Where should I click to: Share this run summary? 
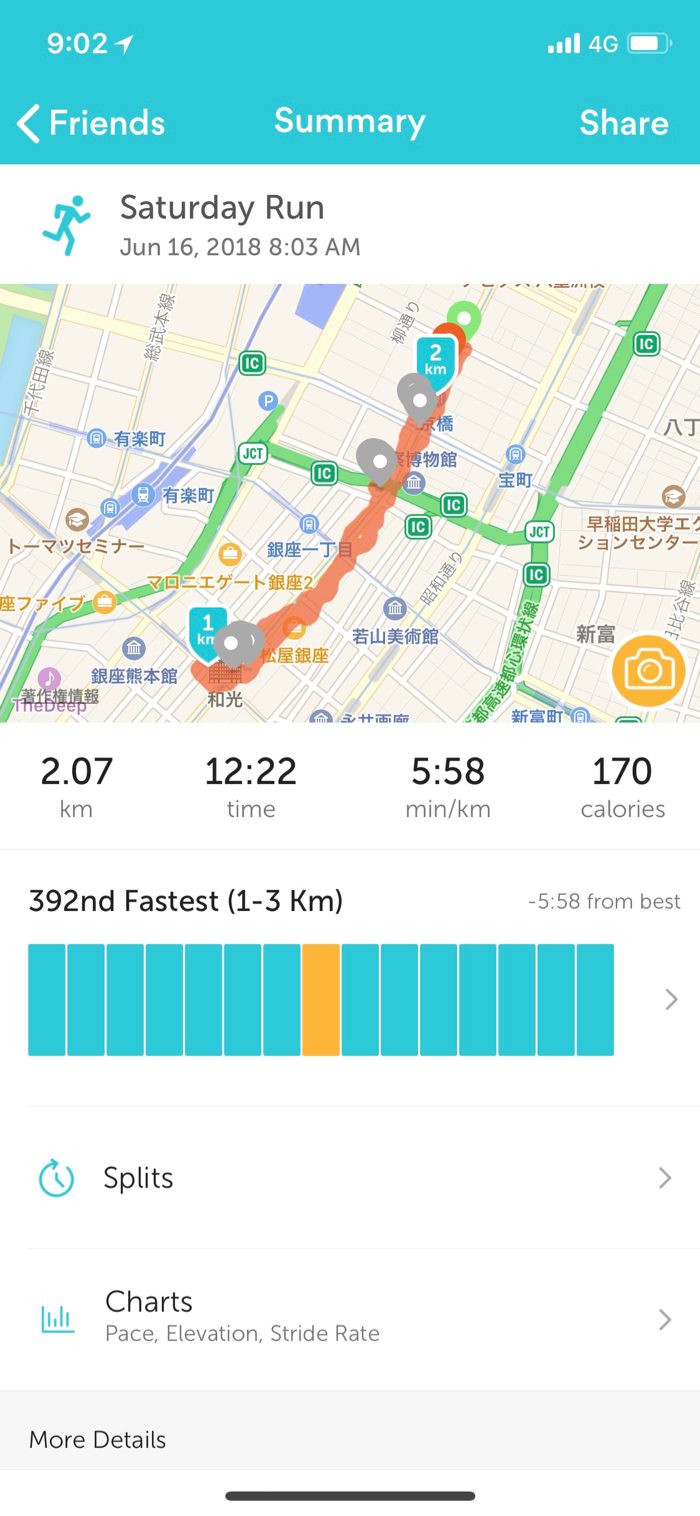(x=623, y=123)
